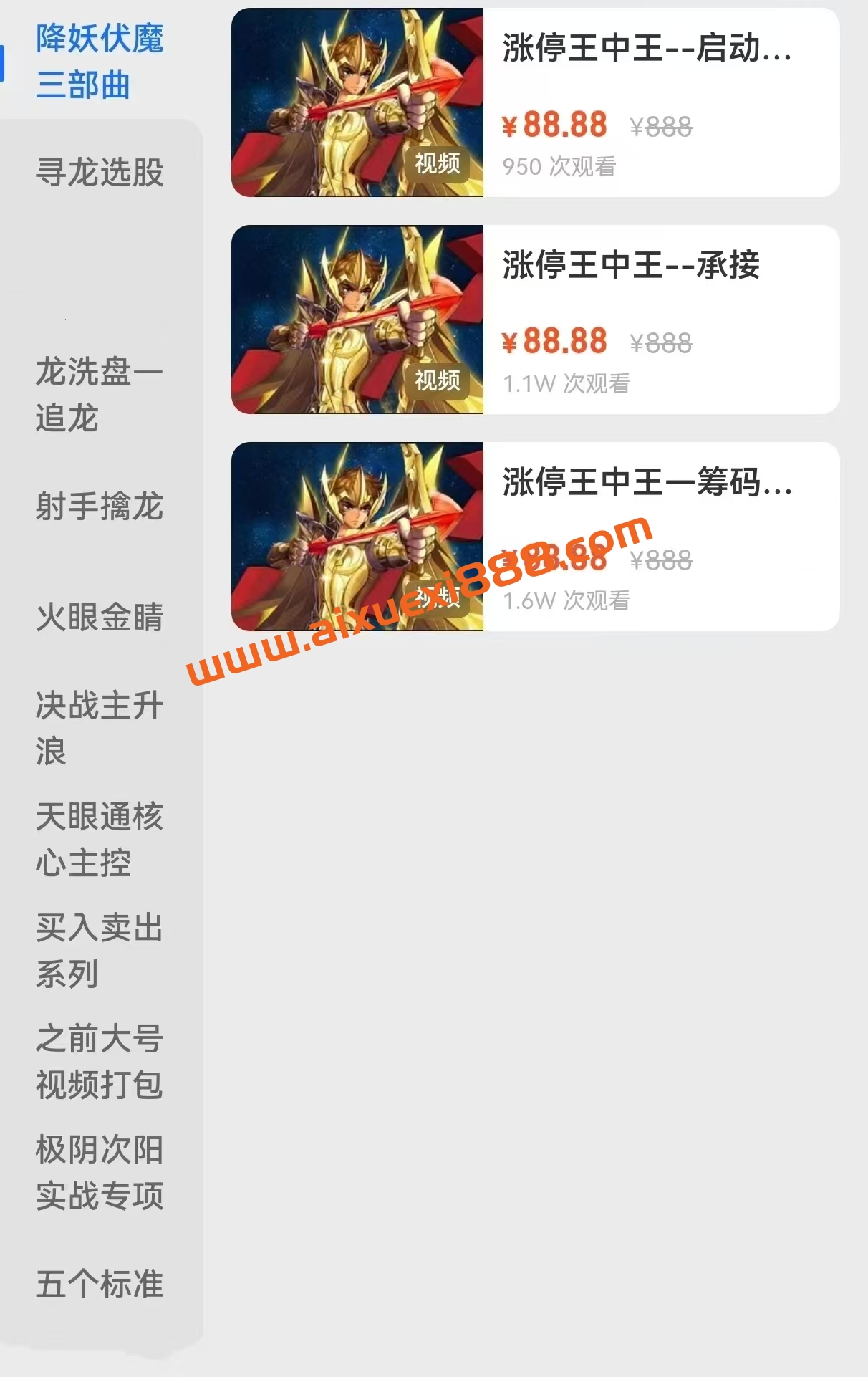This screenshot has height=1377, width=868.
Task: Open the 涨停王中王—筹码 video course
Action: point(534,537)
